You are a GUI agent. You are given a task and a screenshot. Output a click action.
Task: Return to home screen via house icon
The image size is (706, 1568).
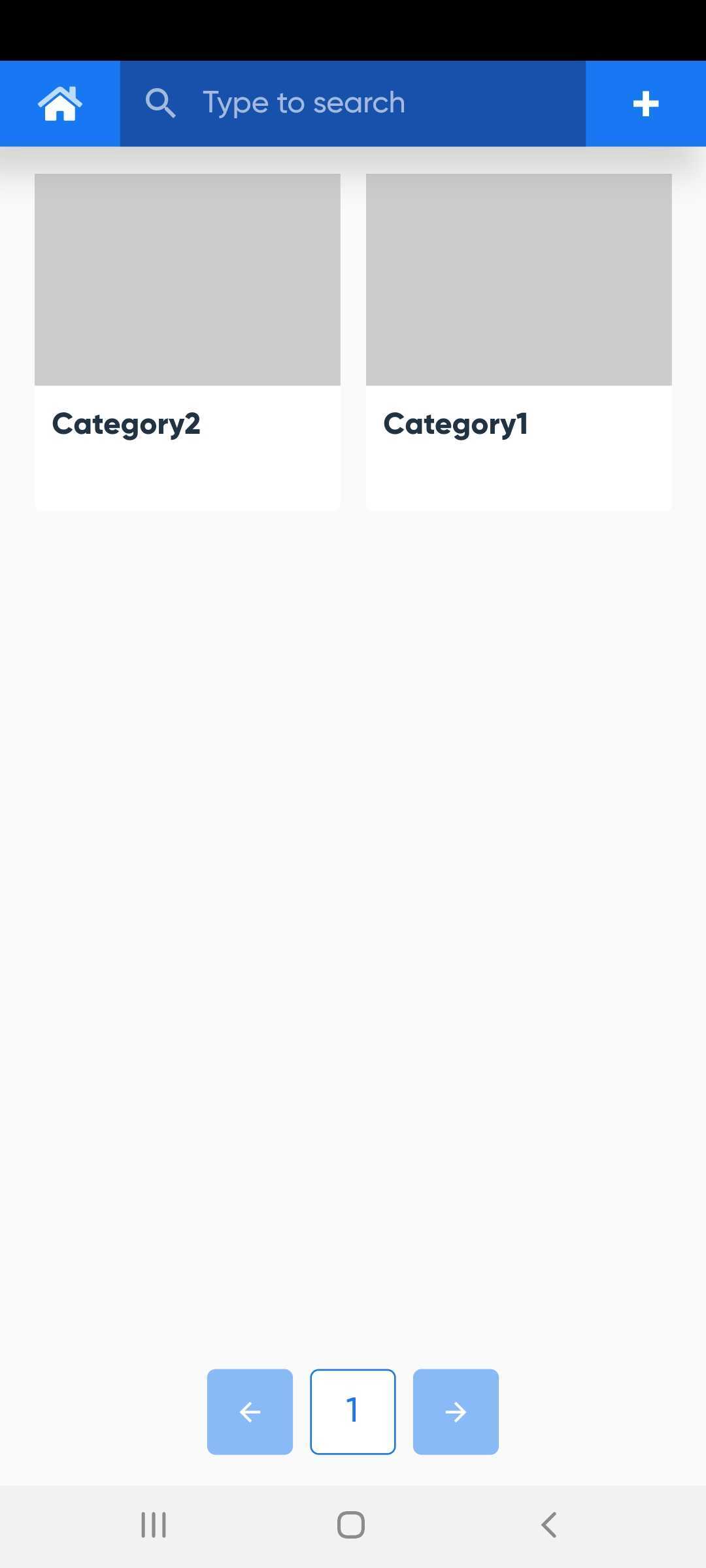(x=59, y=103)
